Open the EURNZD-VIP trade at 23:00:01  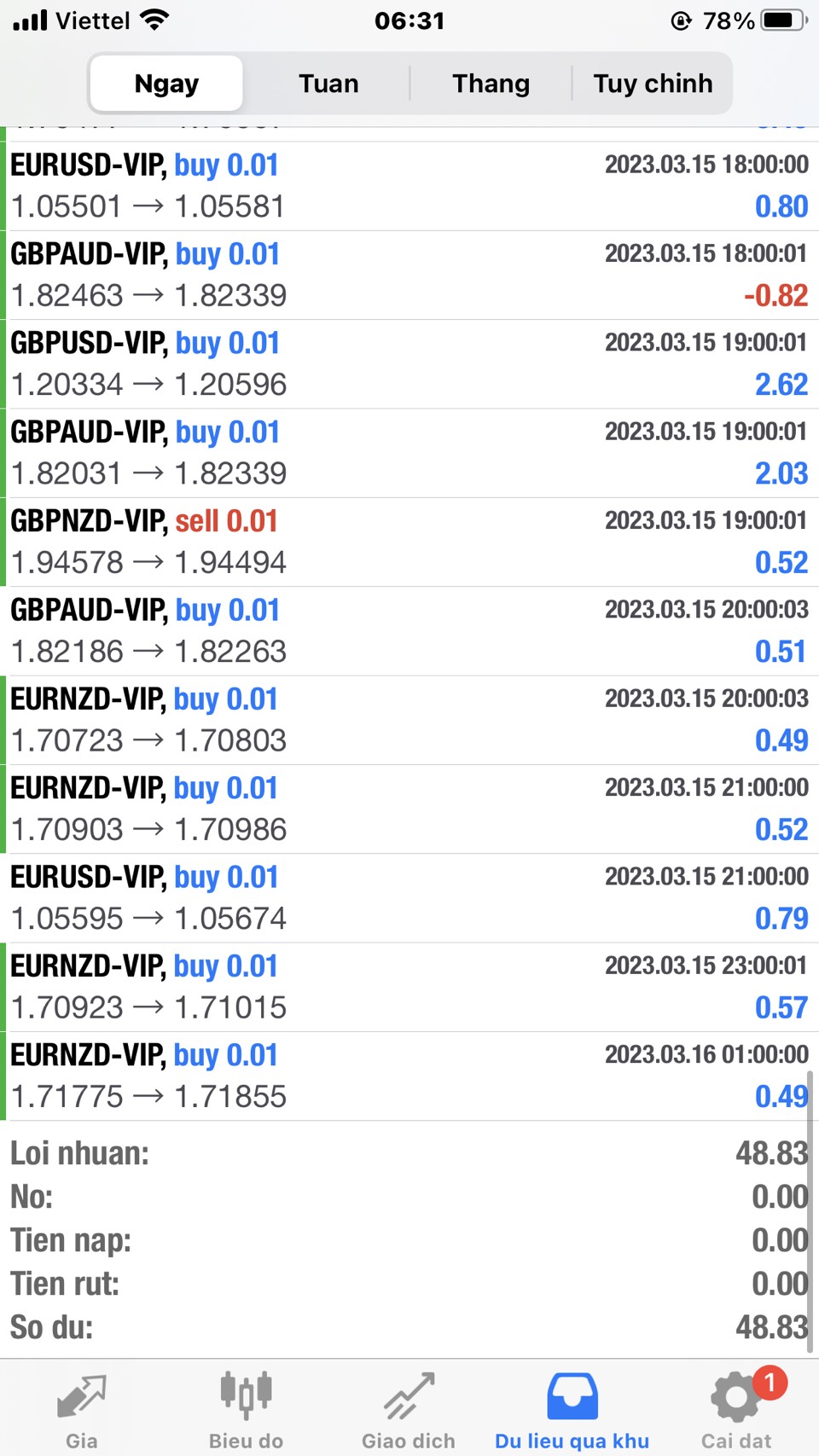click(409, 988)
